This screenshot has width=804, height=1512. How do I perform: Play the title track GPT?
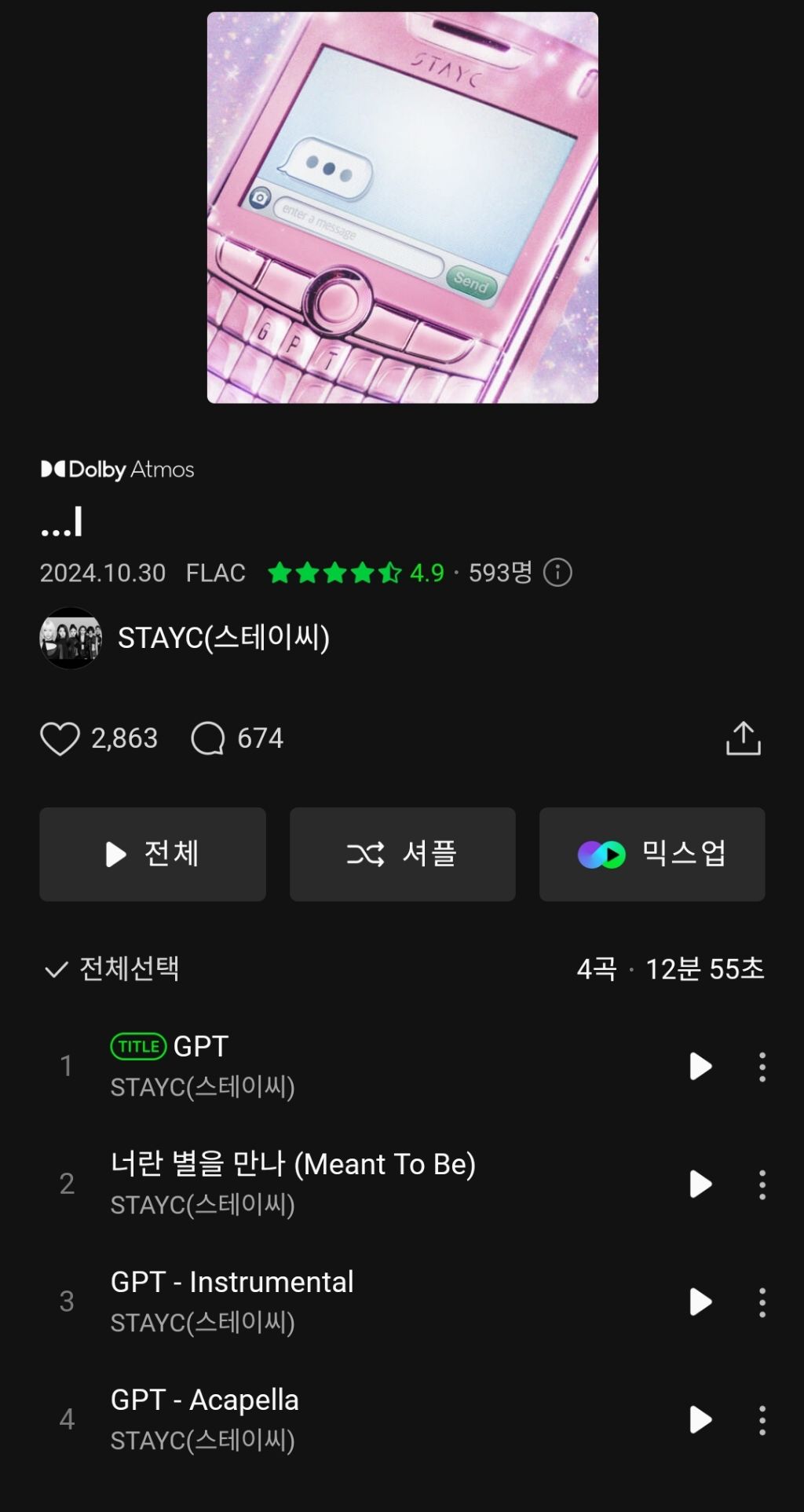pos(700,1066)
